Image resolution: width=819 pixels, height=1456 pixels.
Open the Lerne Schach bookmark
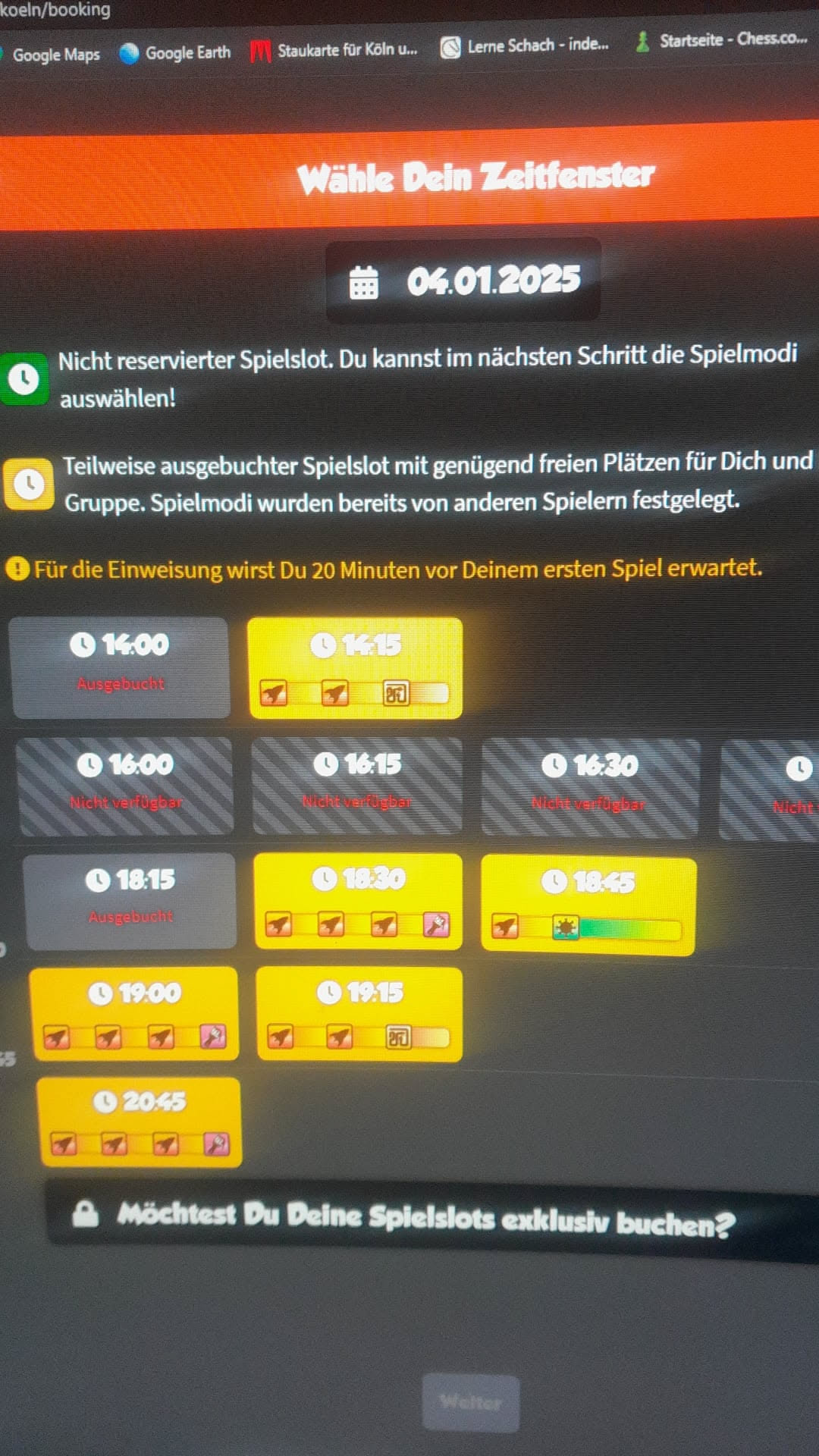click(525, 46)
